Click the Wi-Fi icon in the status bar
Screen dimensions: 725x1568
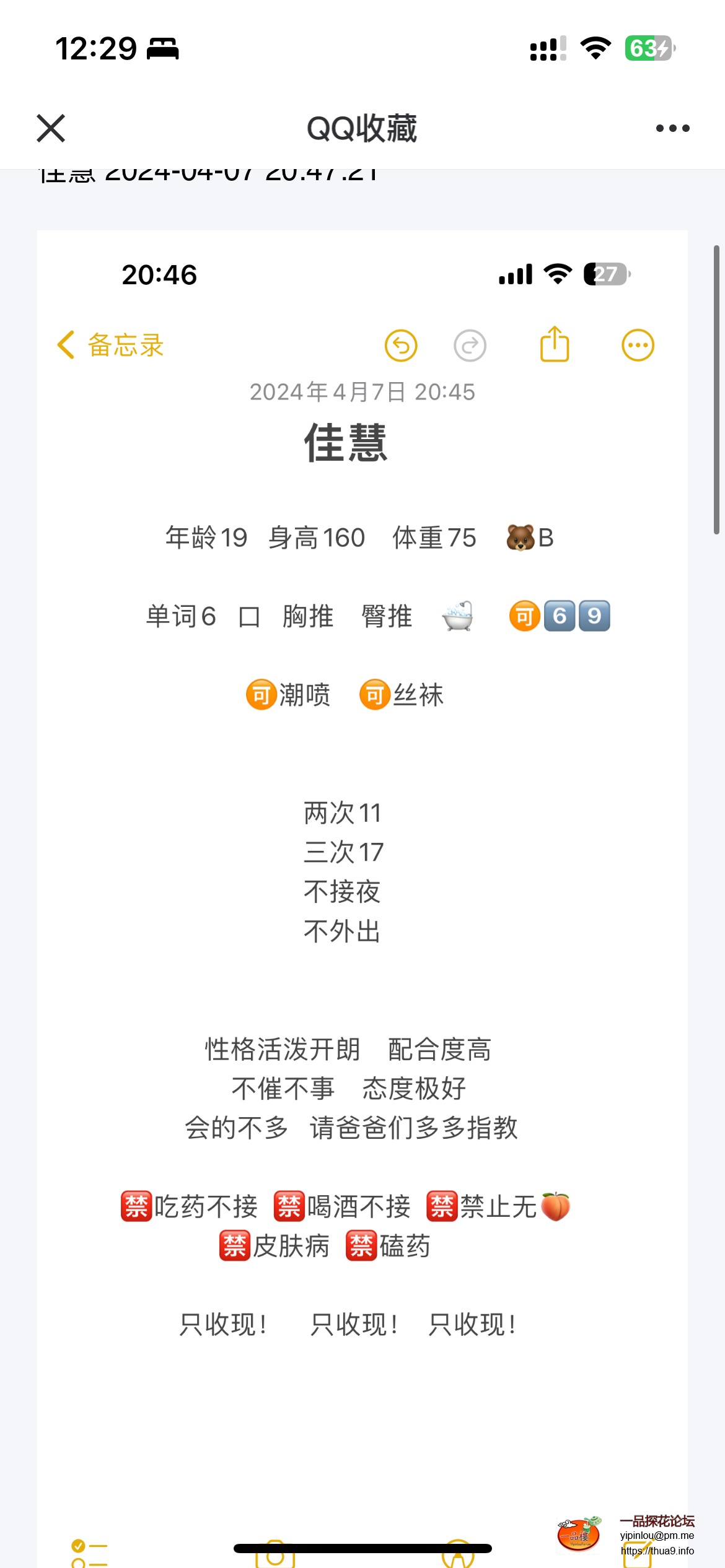595,48
